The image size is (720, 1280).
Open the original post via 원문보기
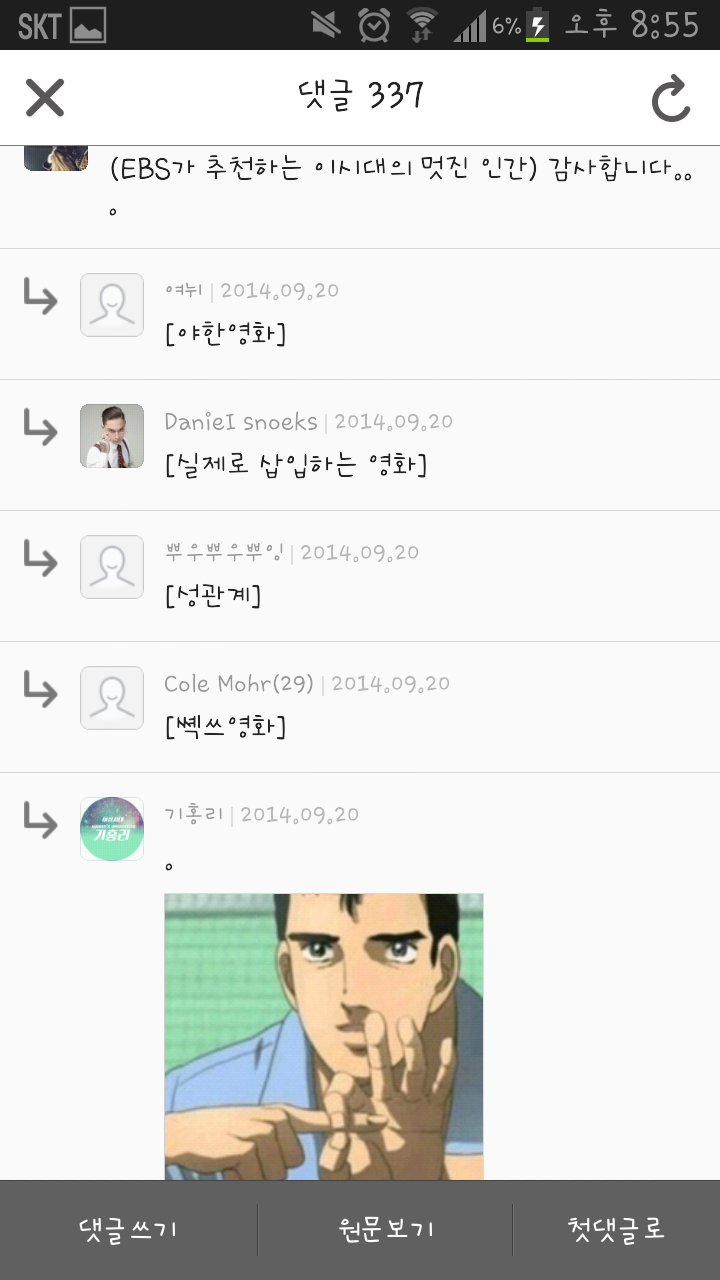point(386,1230)
